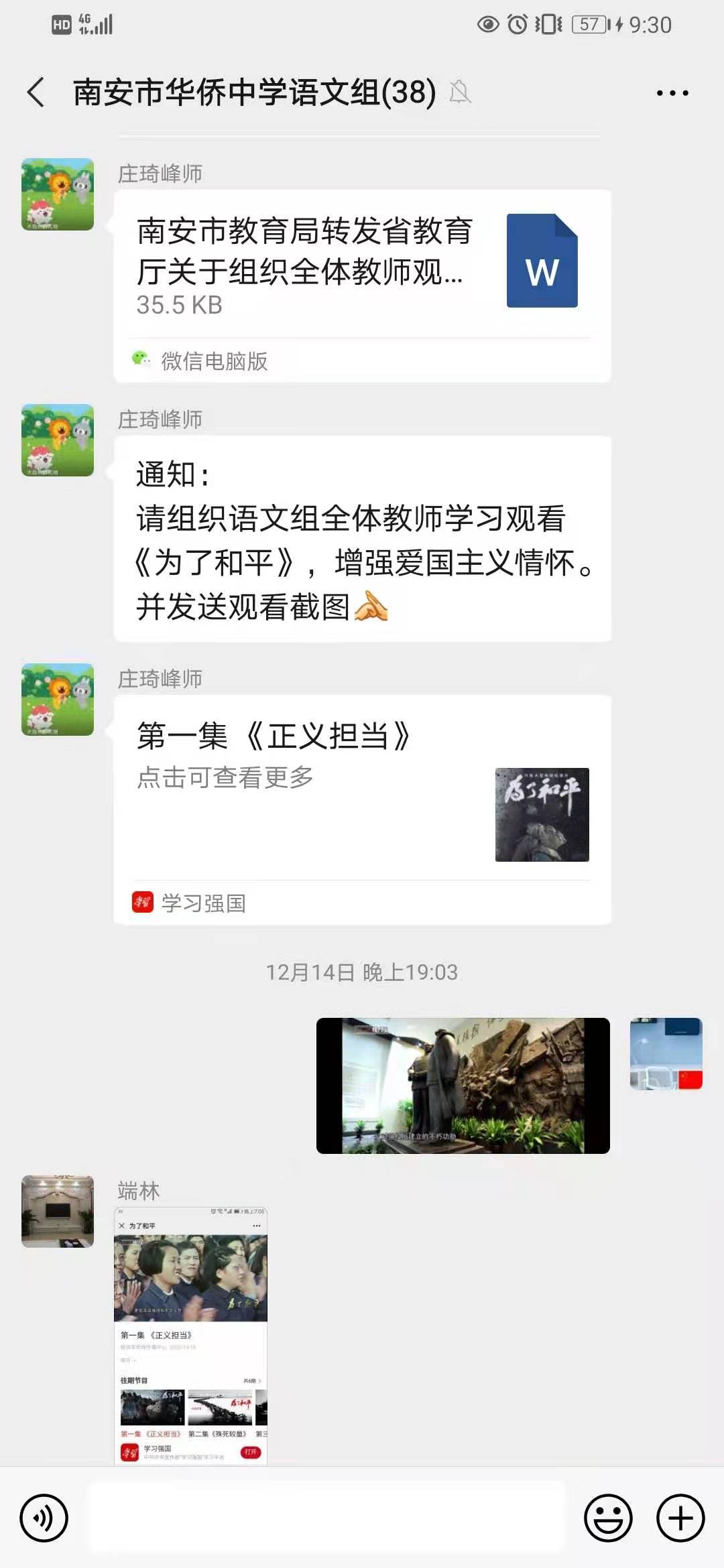This screenshot has height=1568, width=724.
Task: Open the 第一集《正义担当》 shared link card
Action: click(362, 791)
